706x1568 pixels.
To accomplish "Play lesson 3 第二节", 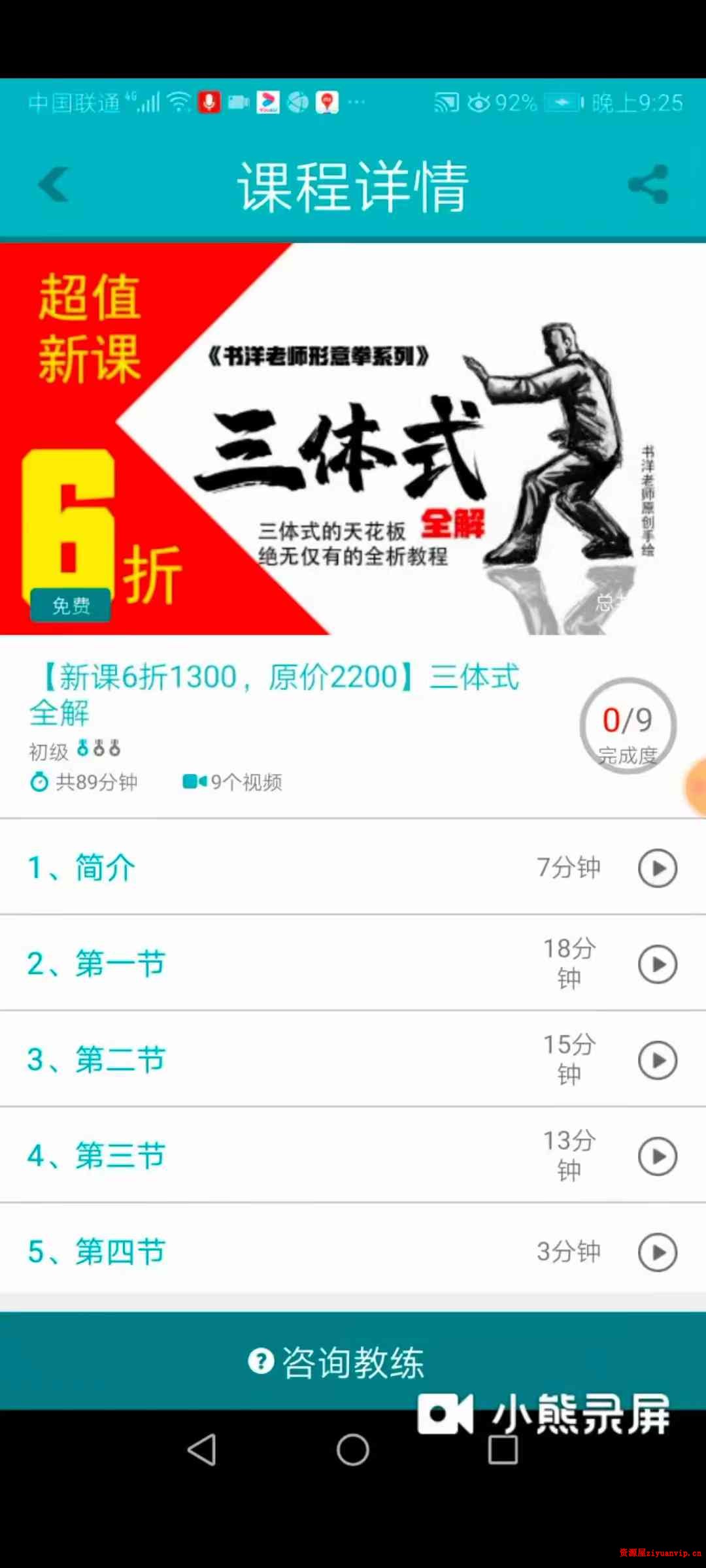I will pyautogui.click(x=657, y=1059).
